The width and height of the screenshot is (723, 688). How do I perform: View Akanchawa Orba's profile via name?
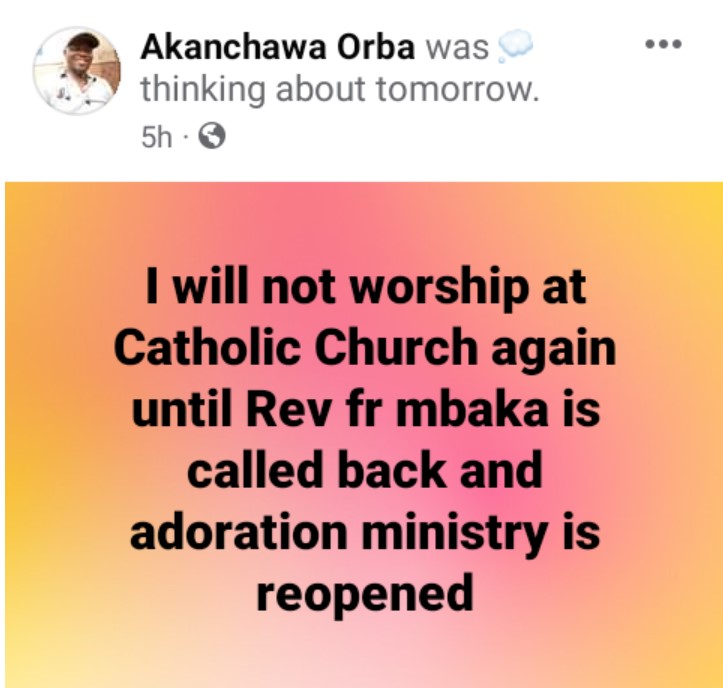pos(278,46)
